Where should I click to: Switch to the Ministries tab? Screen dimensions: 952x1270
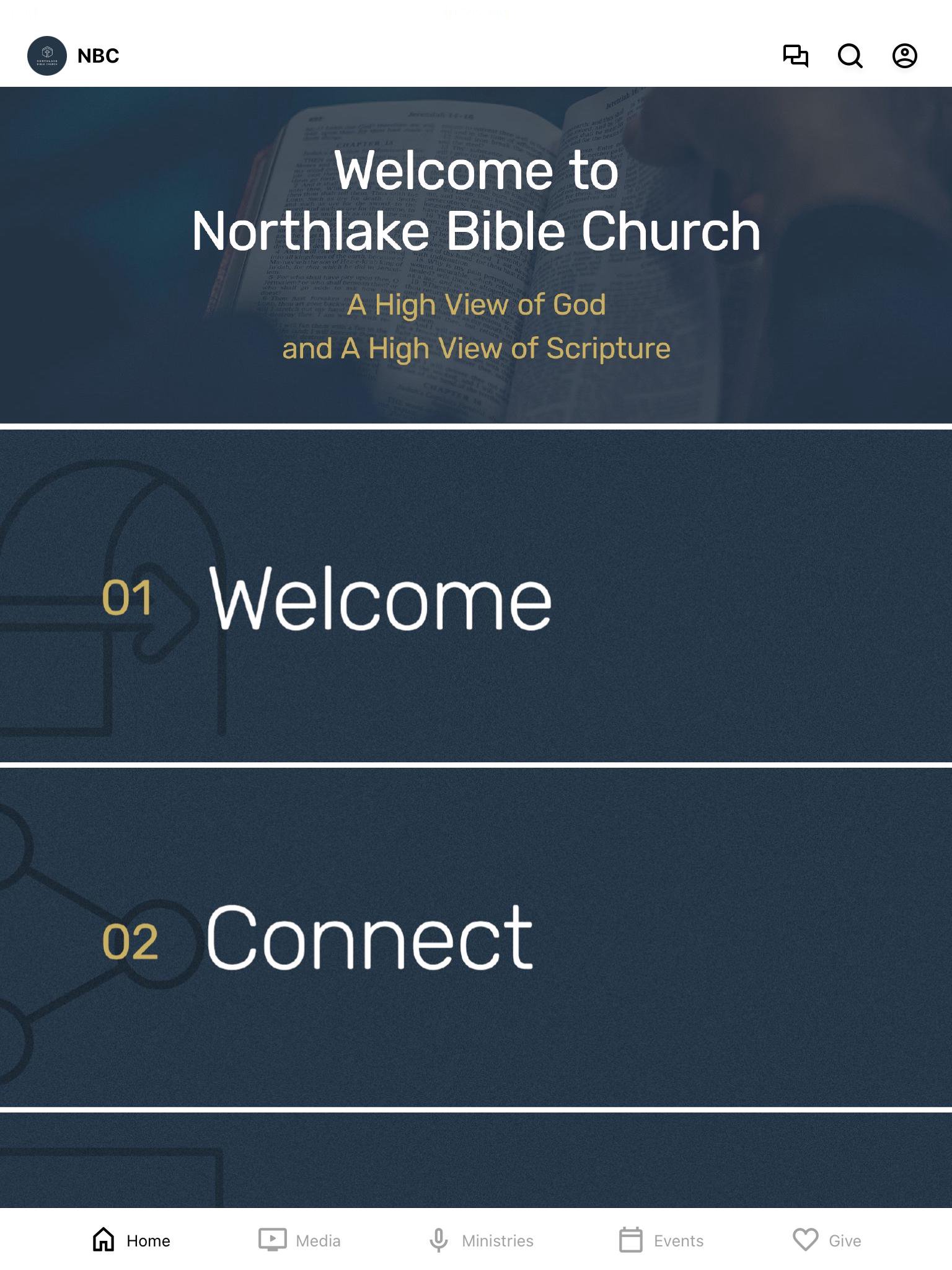481,1240
